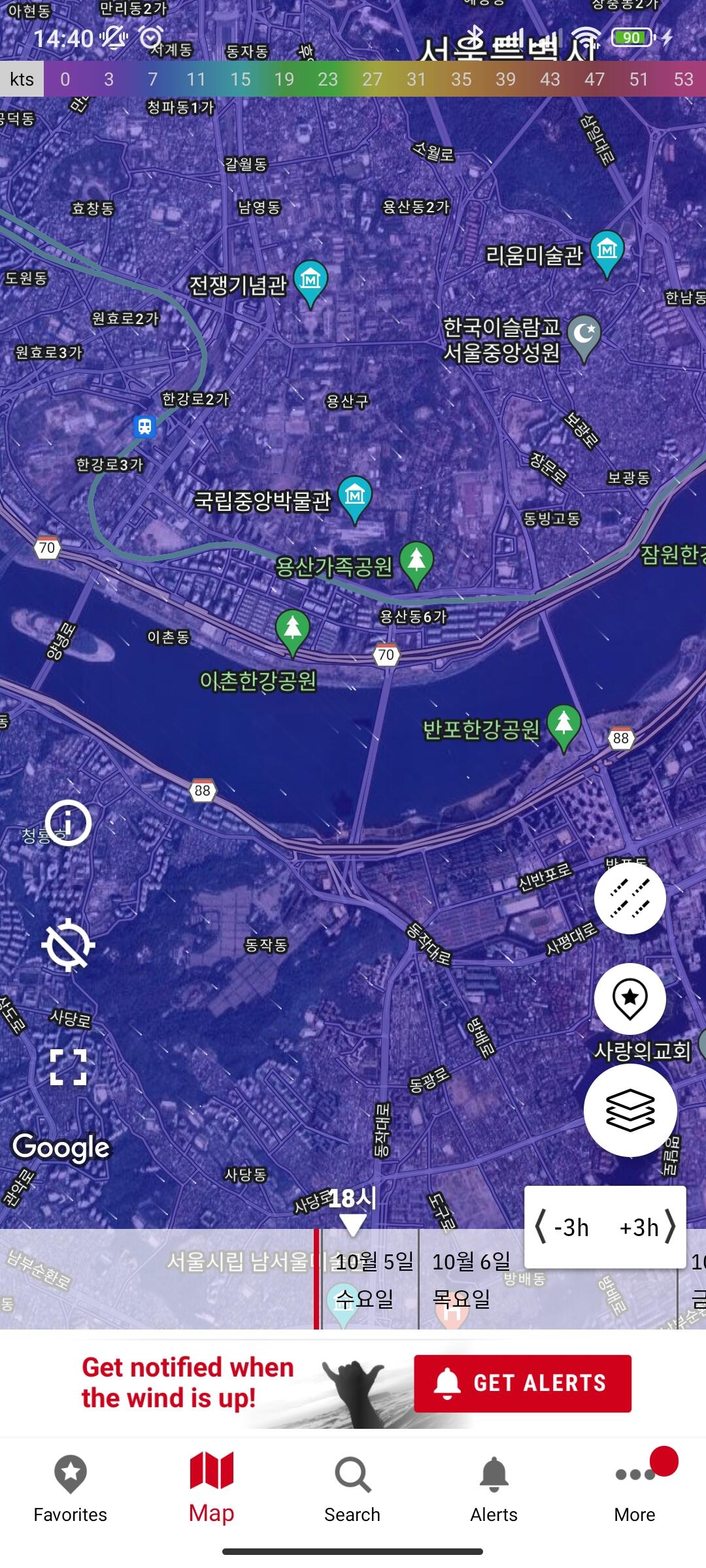Tap the GET ALERTS button

pyautogui.click(x=522, y=1383)
